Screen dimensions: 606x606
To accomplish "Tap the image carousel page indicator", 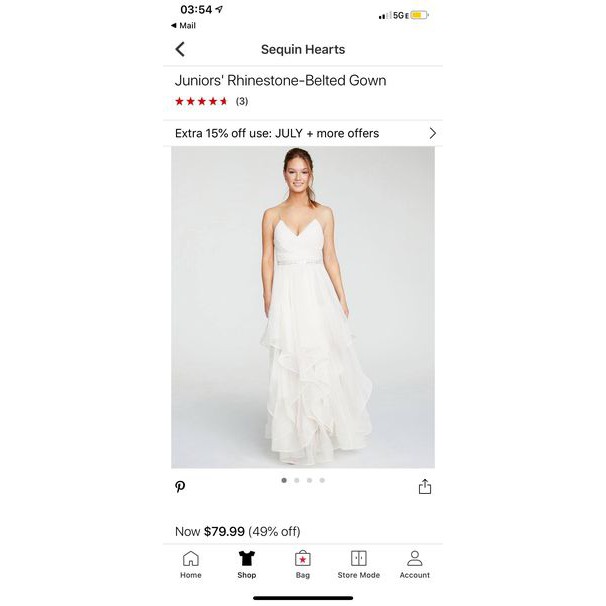I will [303, 480].
